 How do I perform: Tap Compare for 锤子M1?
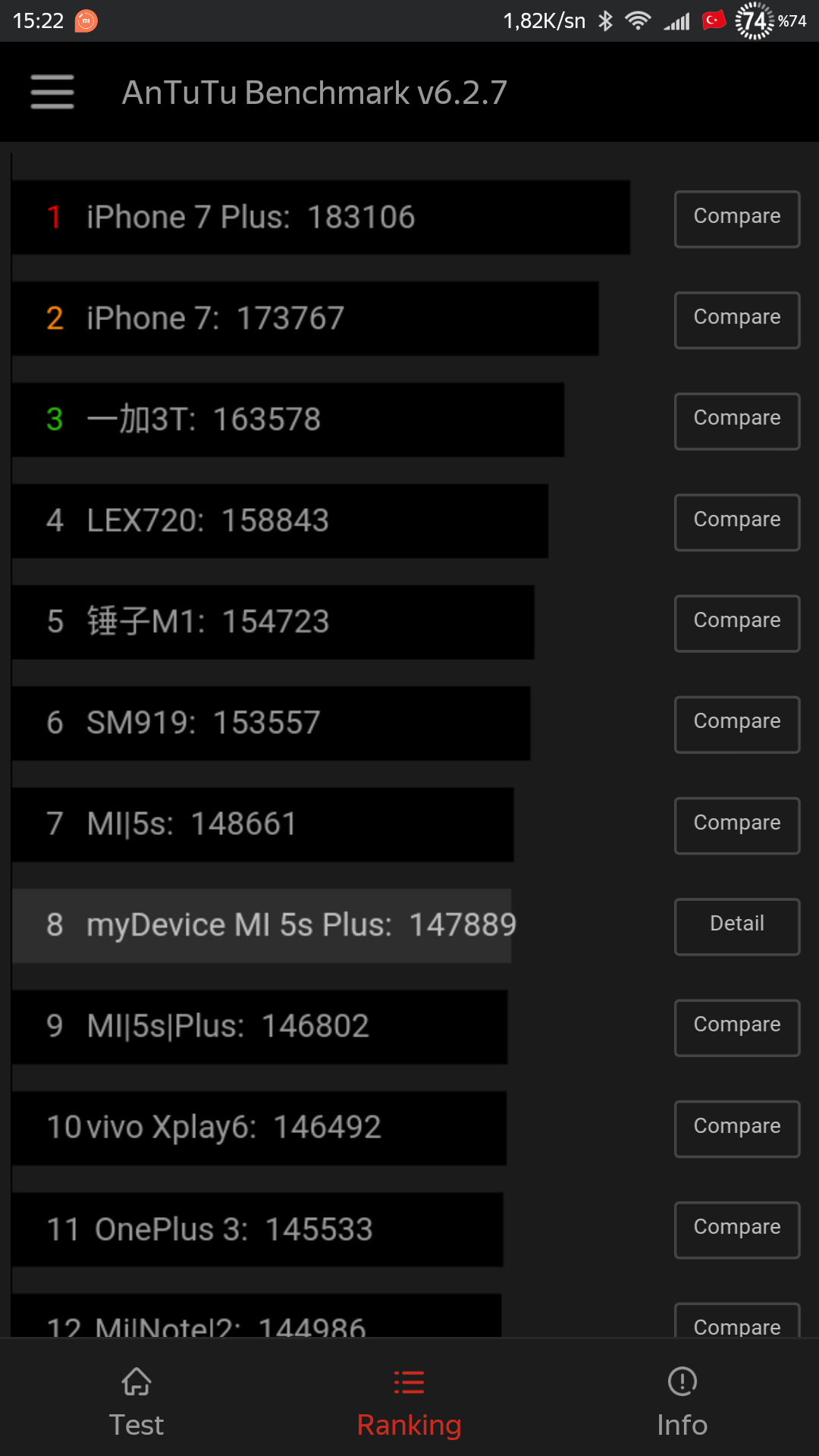(x=737, y=623)
